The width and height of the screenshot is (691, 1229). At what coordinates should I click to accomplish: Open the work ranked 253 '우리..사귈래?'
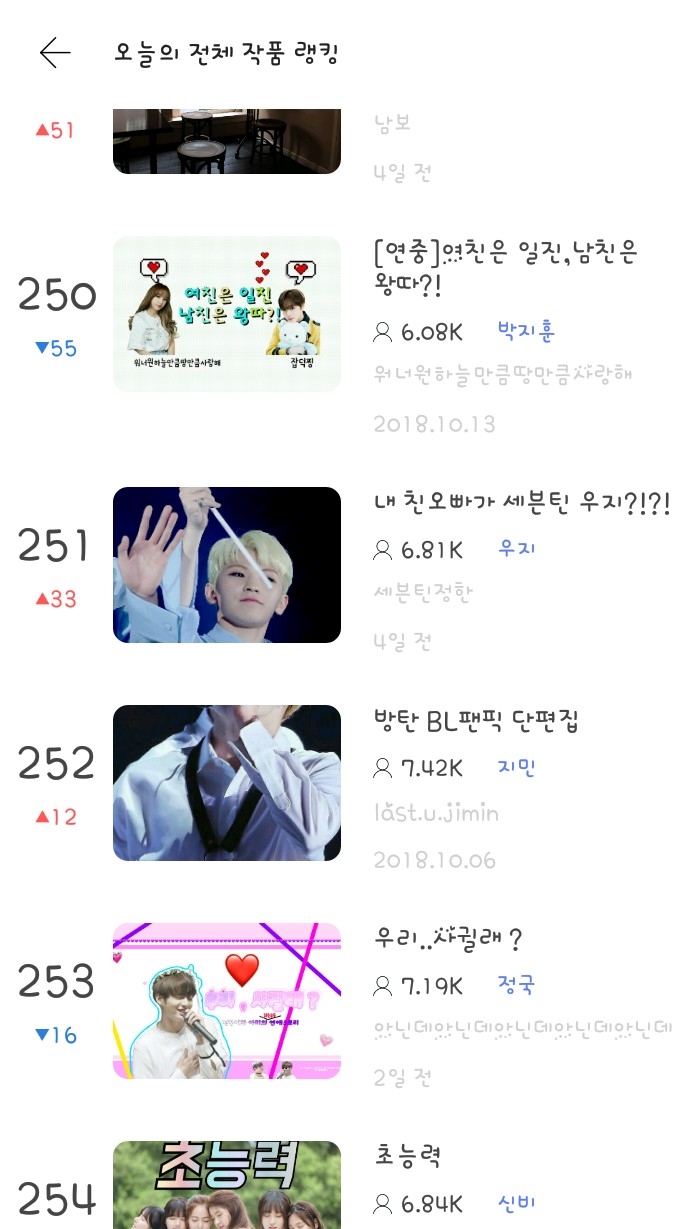tap(447, 939)
